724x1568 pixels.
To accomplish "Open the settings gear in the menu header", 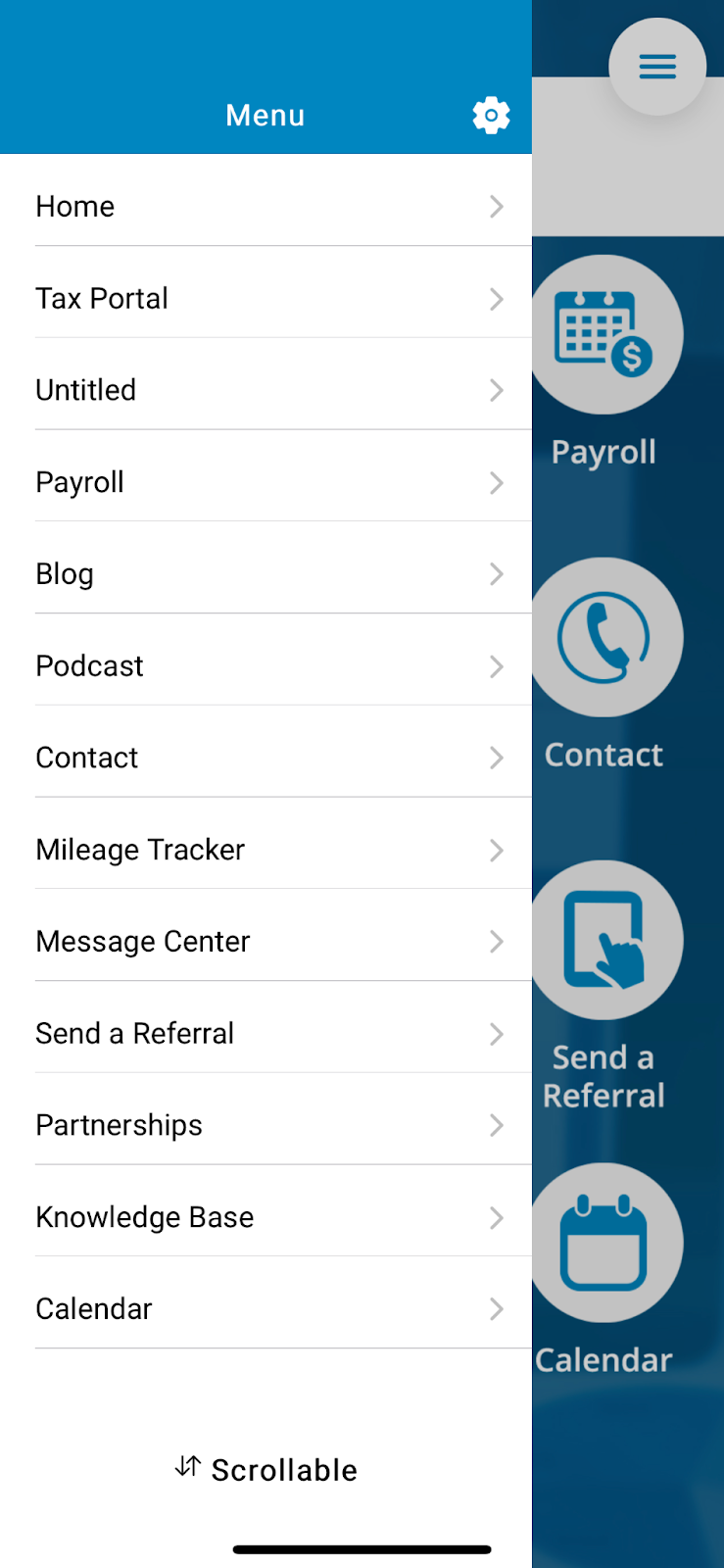I will (x=491, y=116).
